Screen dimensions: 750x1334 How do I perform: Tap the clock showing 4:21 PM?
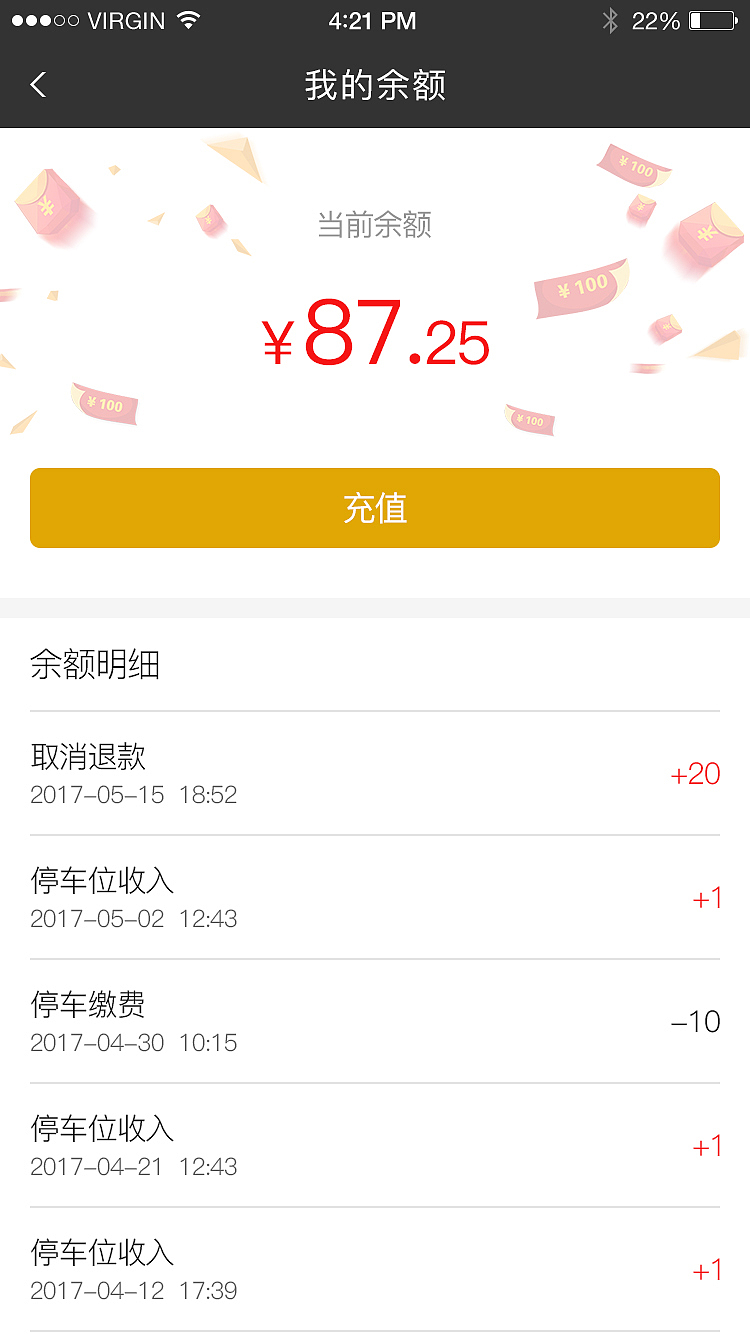pos(373,18)
